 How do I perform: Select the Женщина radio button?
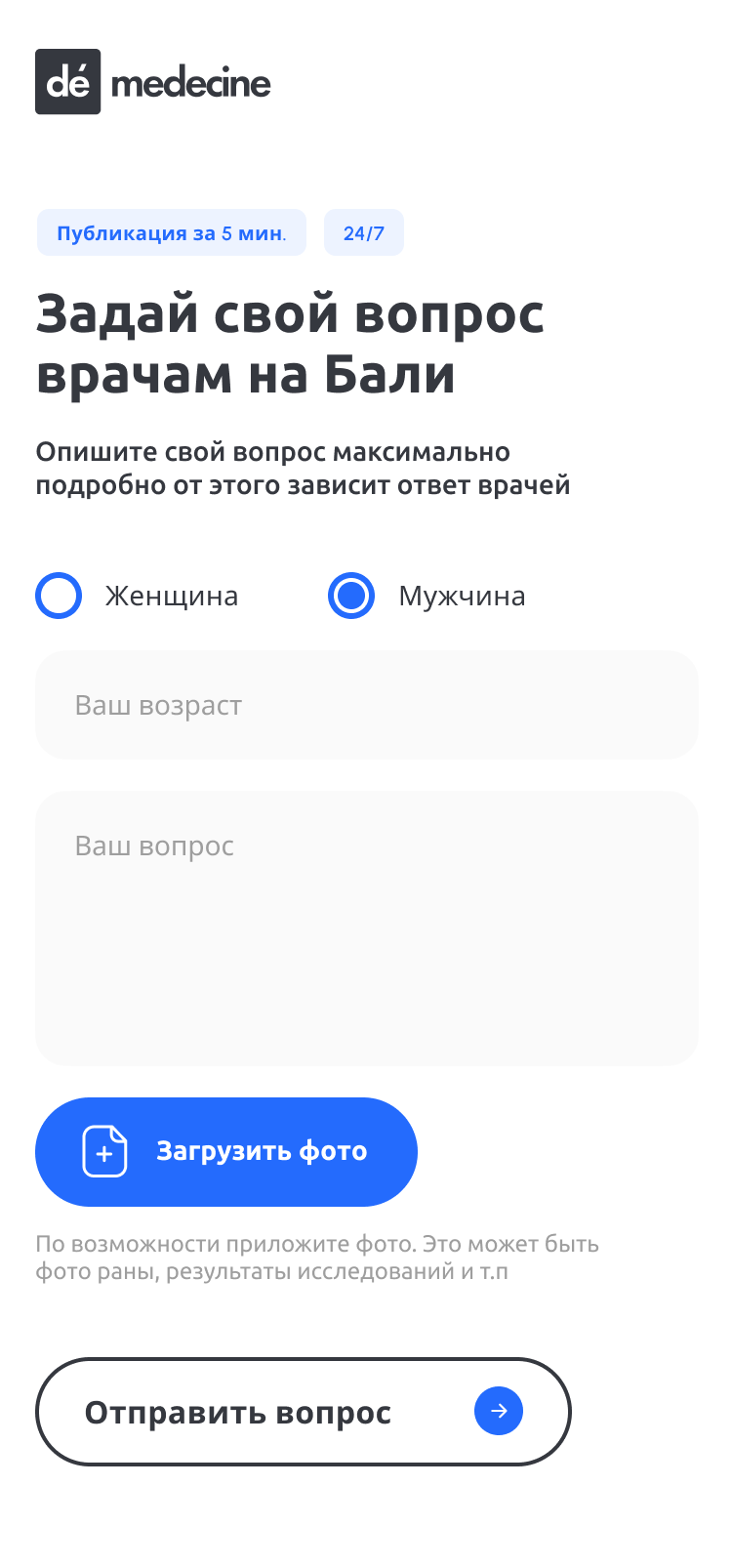click(x=59, y=596)
